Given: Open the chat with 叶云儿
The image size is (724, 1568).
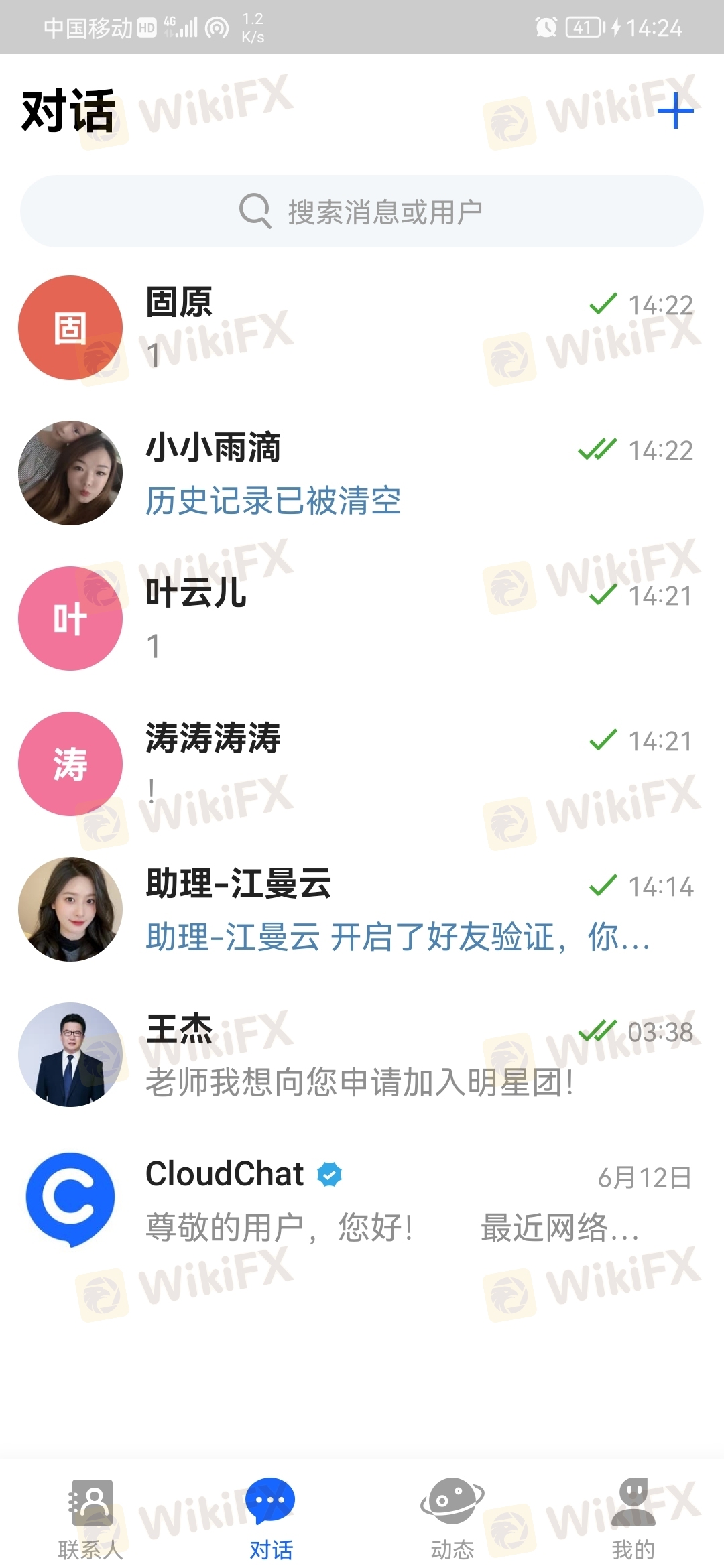Looking at the screenshot, I should click(x=362, y=618).
